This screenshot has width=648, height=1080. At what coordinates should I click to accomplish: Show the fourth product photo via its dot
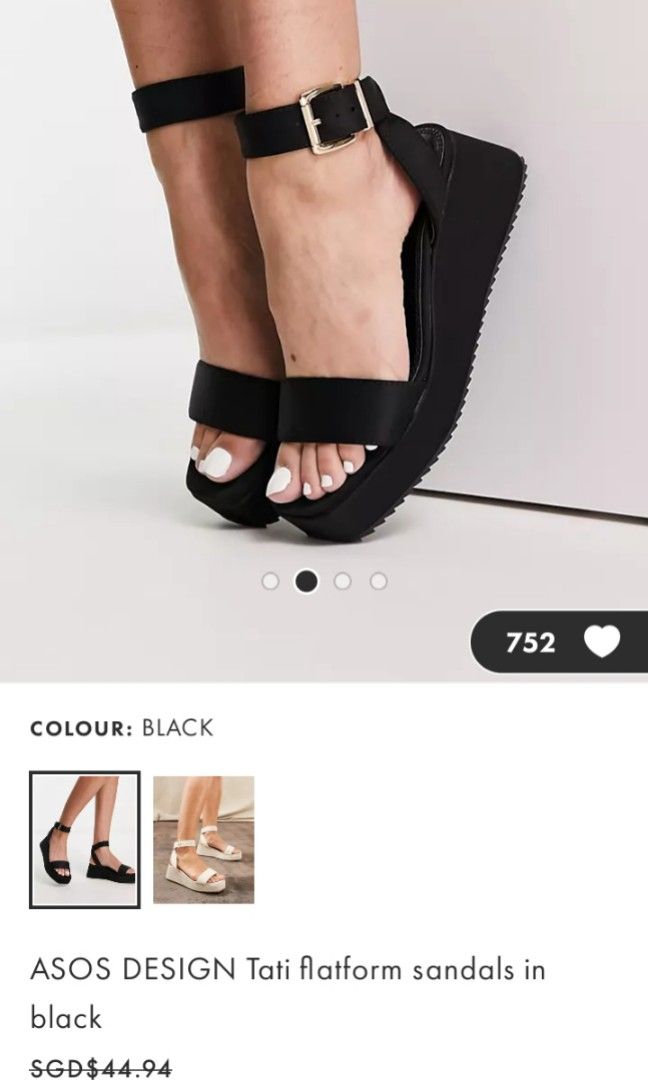point(378,581)
